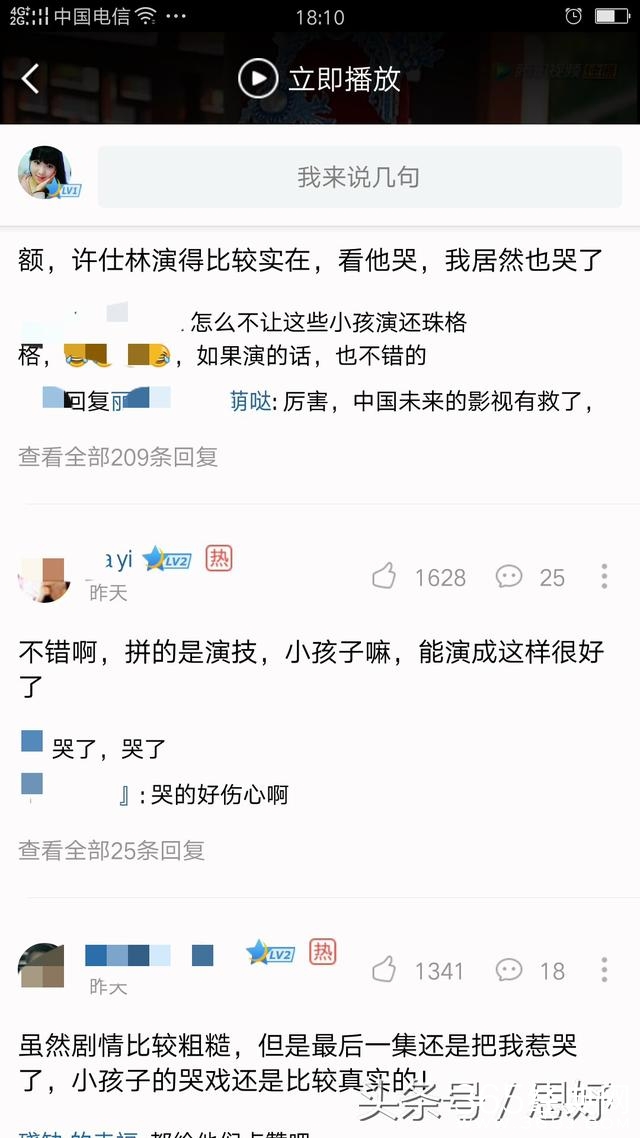Open 查看全部209条回复 replies
Screen dimensions: 640x1138
pos(118,457)
